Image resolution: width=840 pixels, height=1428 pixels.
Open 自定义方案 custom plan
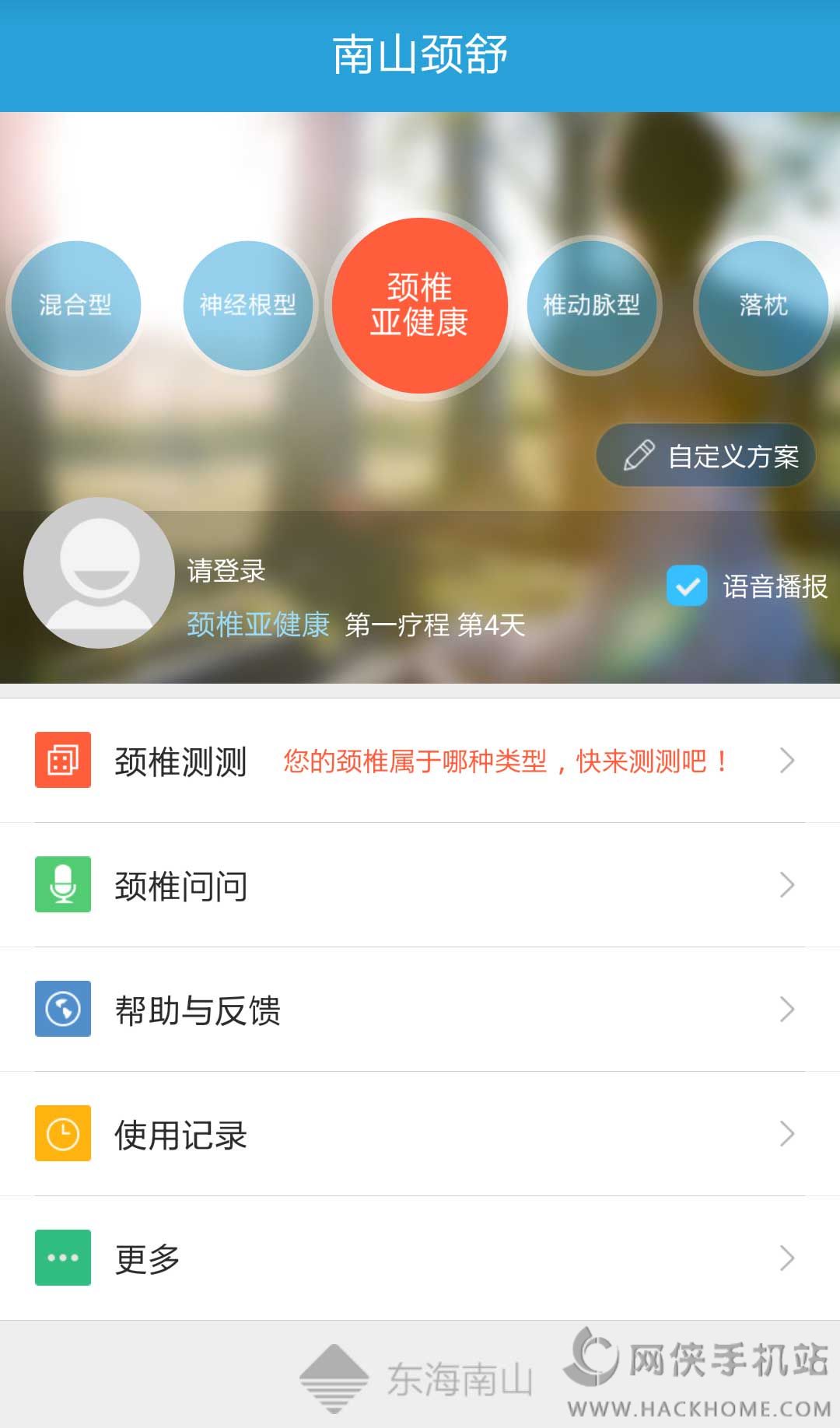(706, 457)
